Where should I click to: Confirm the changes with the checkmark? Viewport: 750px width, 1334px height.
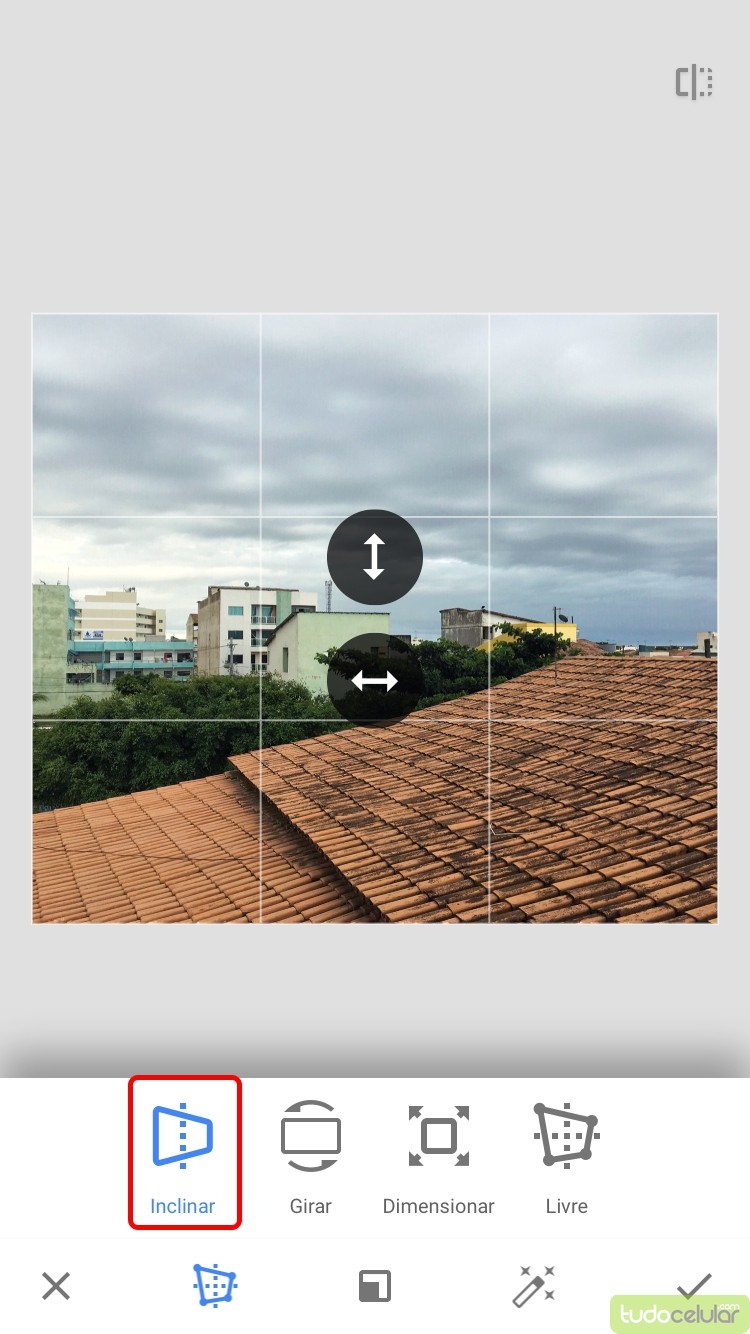[693, 1284]
